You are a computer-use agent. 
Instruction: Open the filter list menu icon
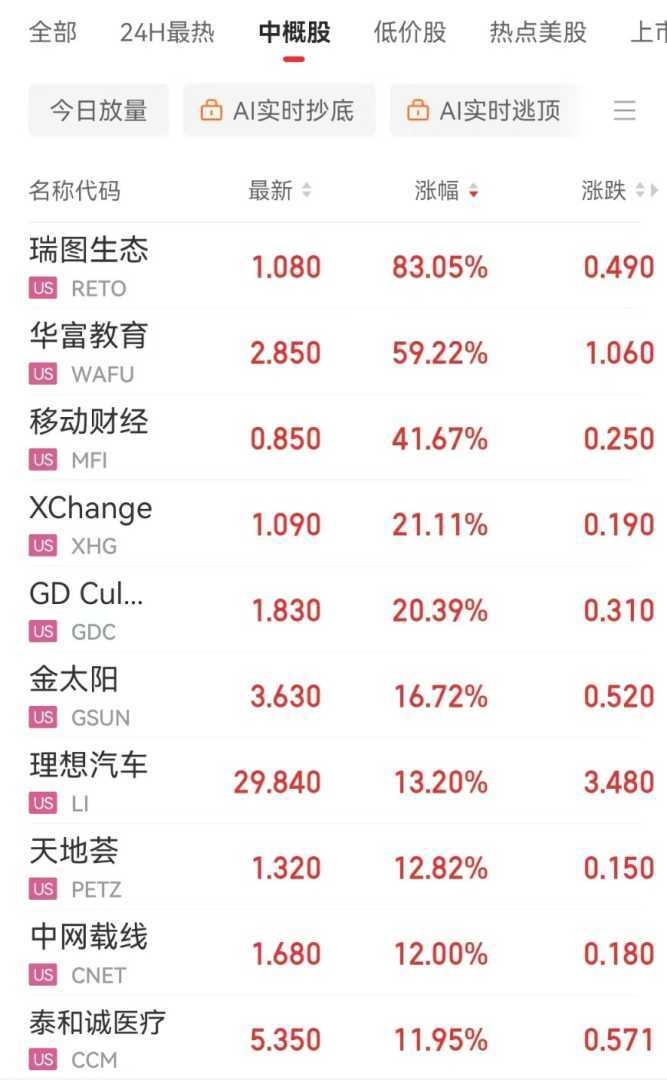pyautogui.click(x=625, y=110)
